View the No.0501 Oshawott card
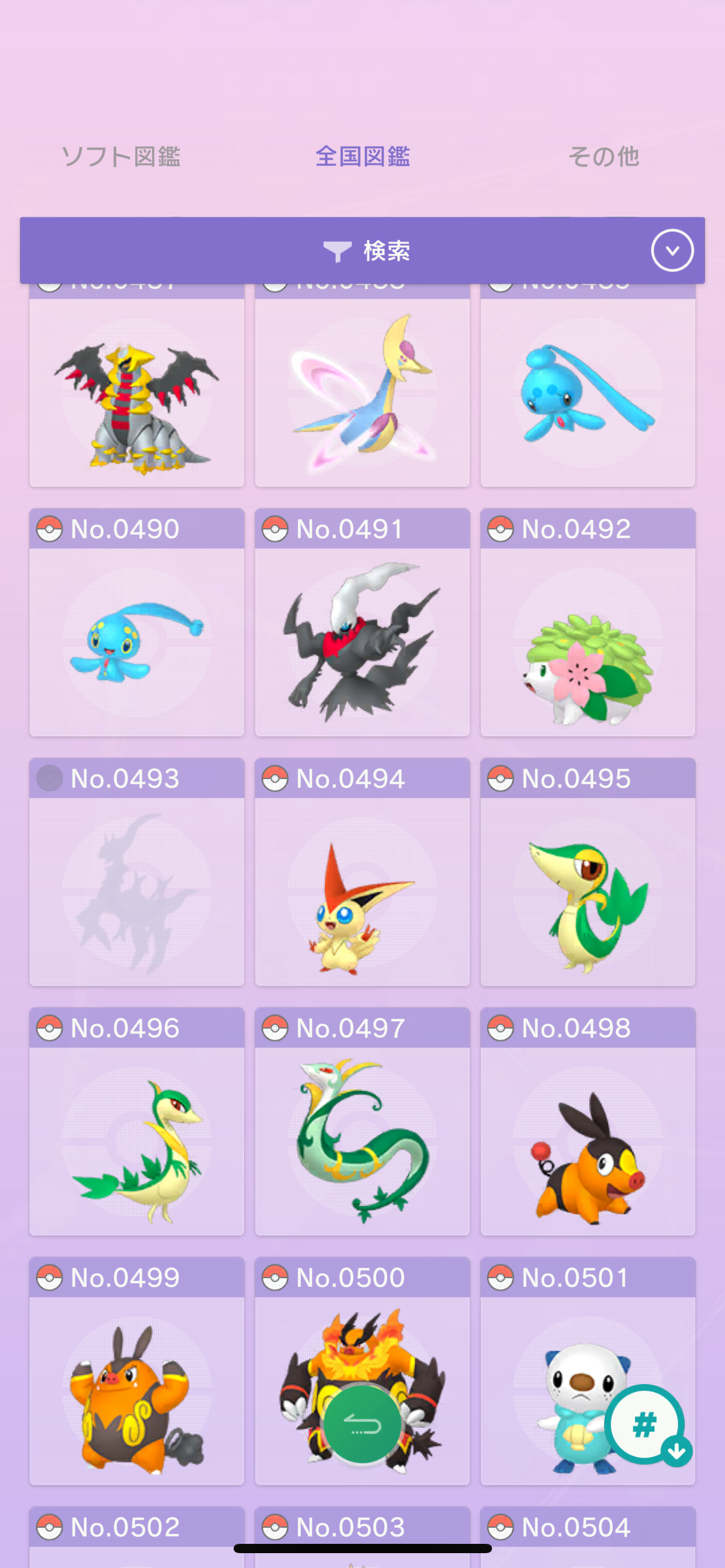Screen dimensions: 725x1568 pyautogui.click(x=588, y=1371)
